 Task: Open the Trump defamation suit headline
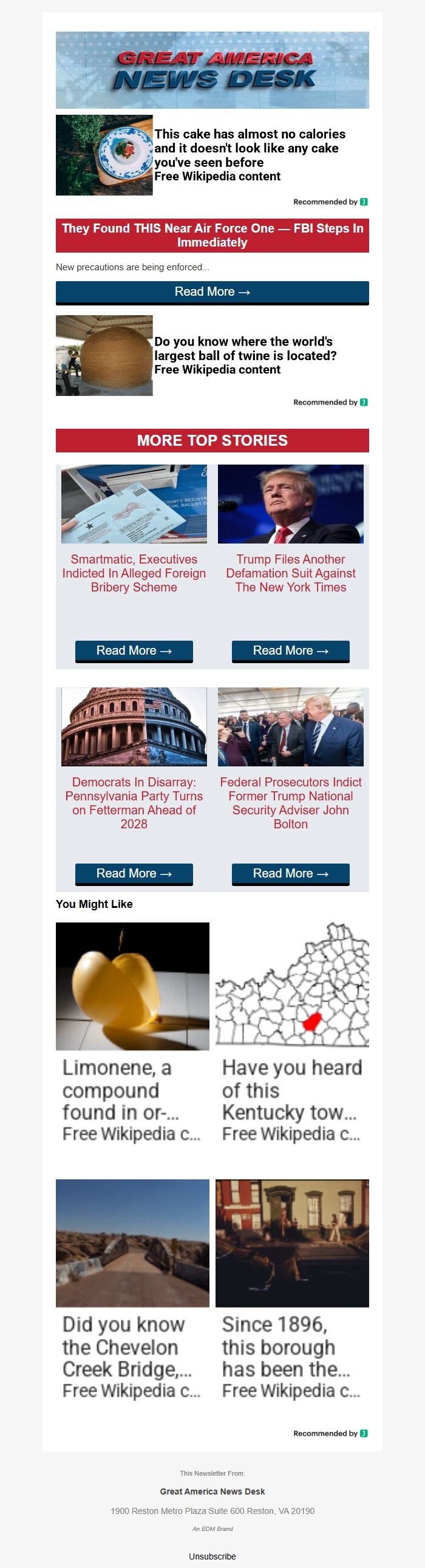tap(290, 573)
